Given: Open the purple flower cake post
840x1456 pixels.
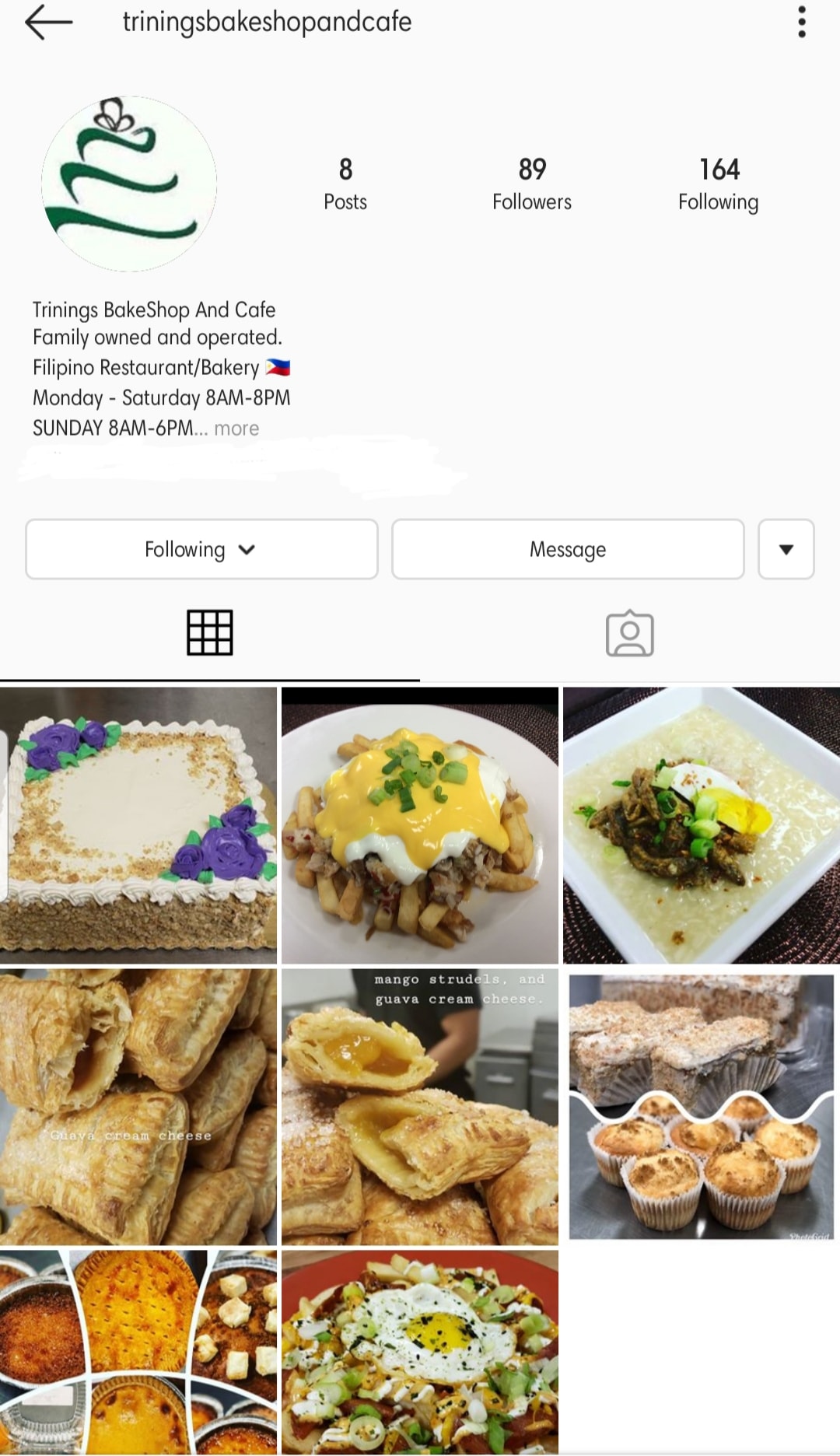Looking at the screenshot, I should click(138, 825).
